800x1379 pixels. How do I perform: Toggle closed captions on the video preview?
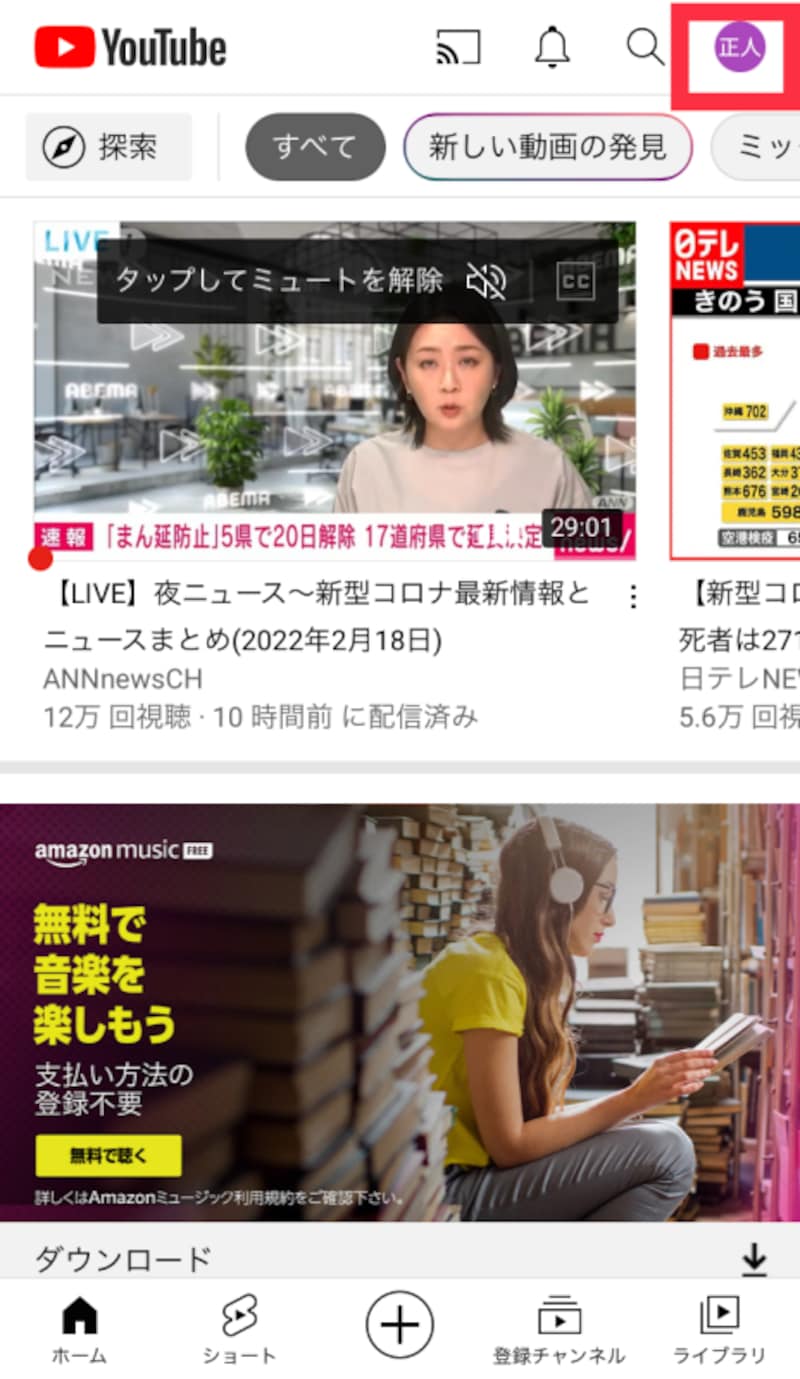574,282
